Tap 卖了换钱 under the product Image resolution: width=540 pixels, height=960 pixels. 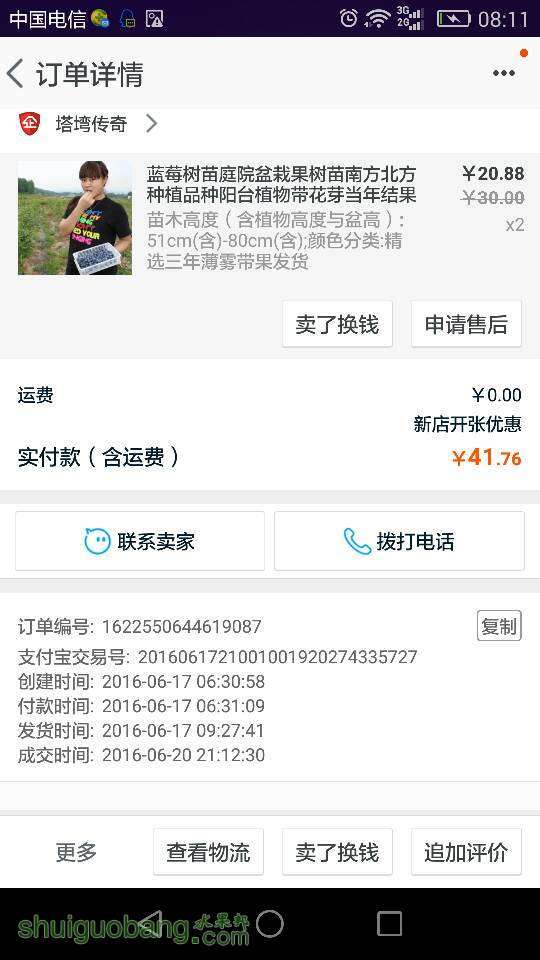(337, 324)
